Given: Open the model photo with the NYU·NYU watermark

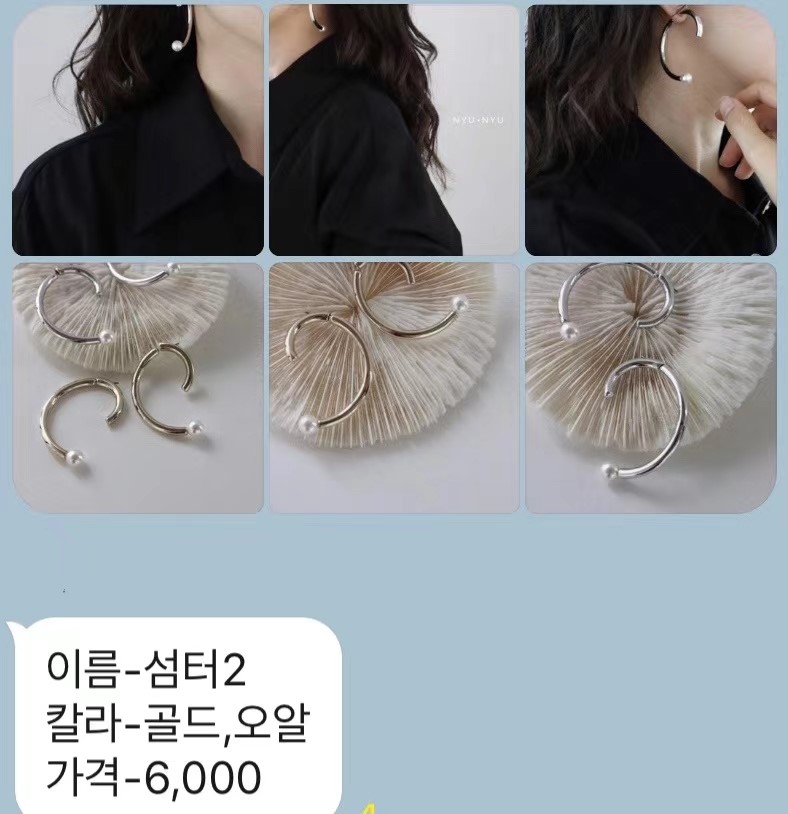Looking at the screenshot, I should point(394,130).
